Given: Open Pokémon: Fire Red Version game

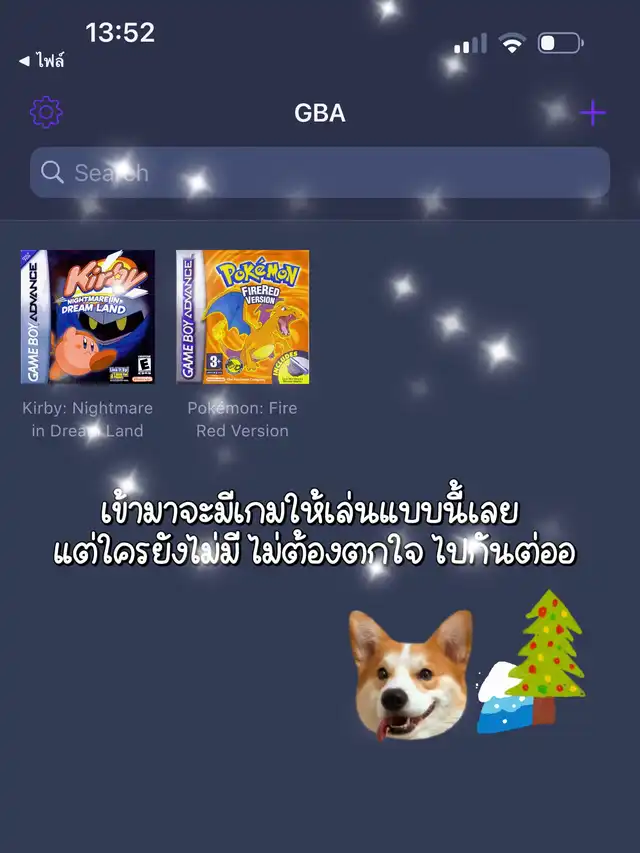Looking at the screenshot, I should (x=243, y=317).
